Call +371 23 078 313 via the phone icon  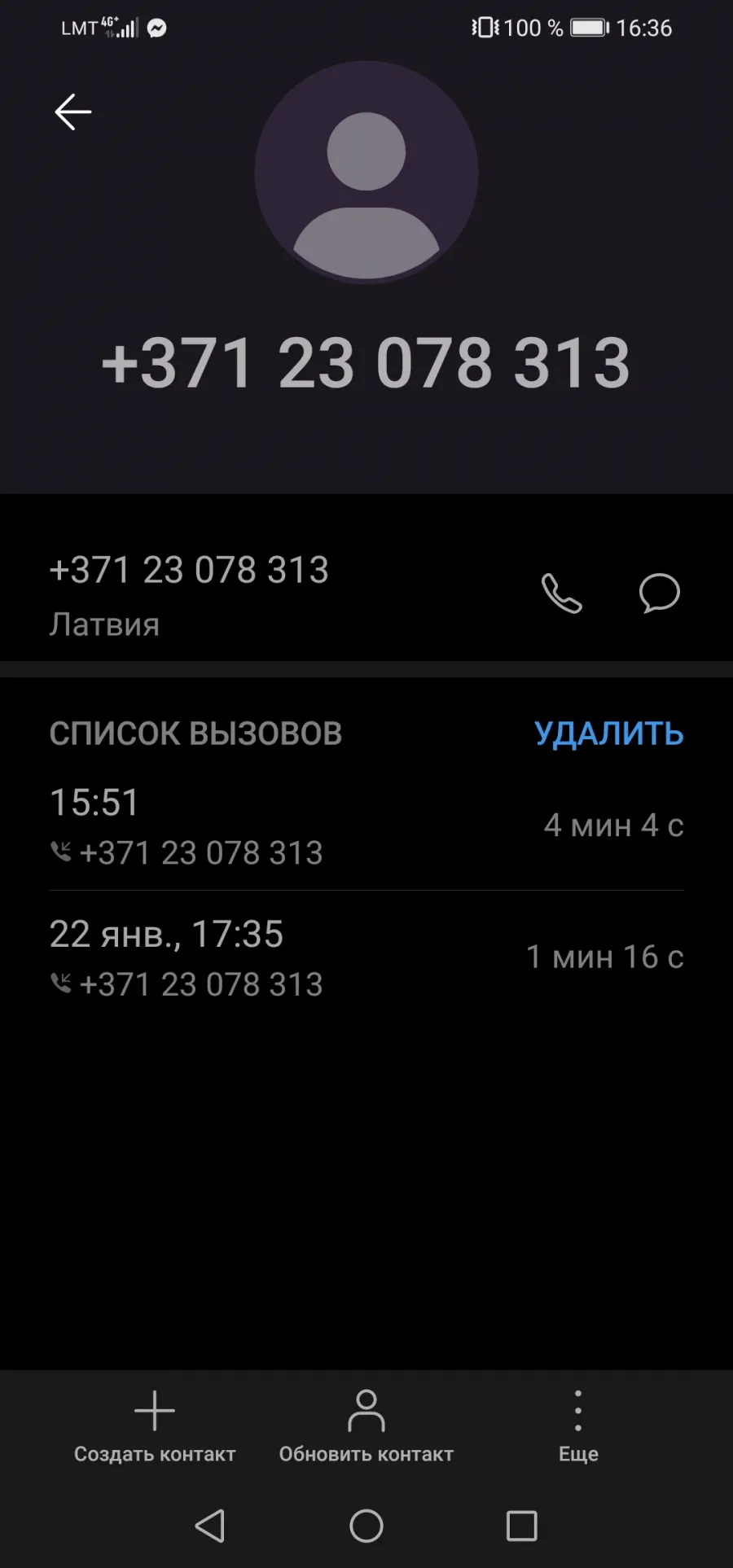(562, 593)
